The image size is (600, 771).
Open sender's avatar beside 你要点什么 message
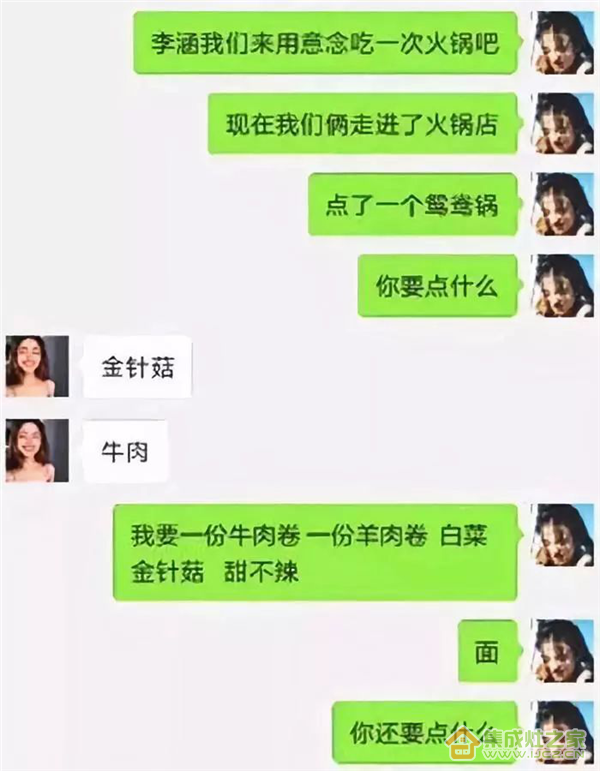564,284
